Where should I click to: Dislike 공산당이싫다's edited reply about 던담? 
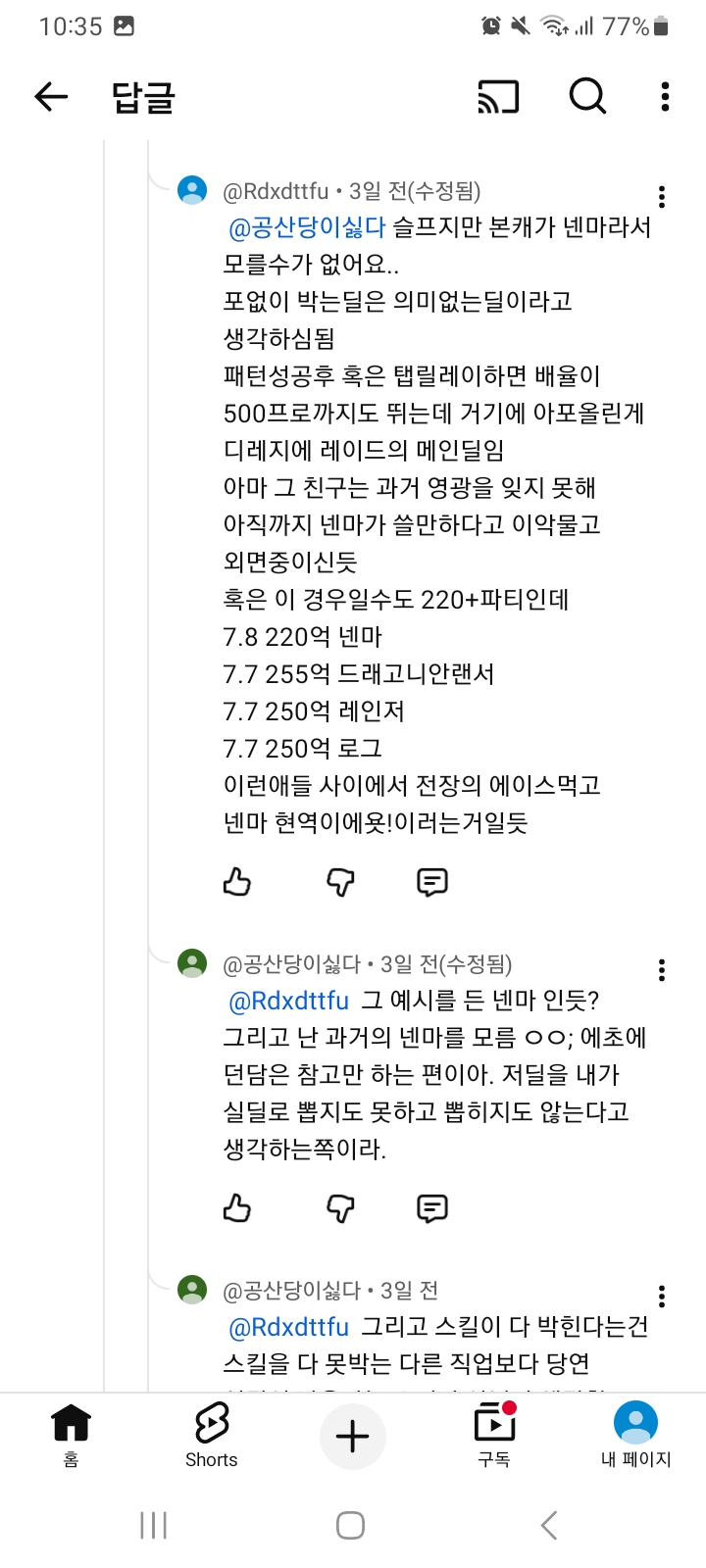click(x=339, y=1208)
